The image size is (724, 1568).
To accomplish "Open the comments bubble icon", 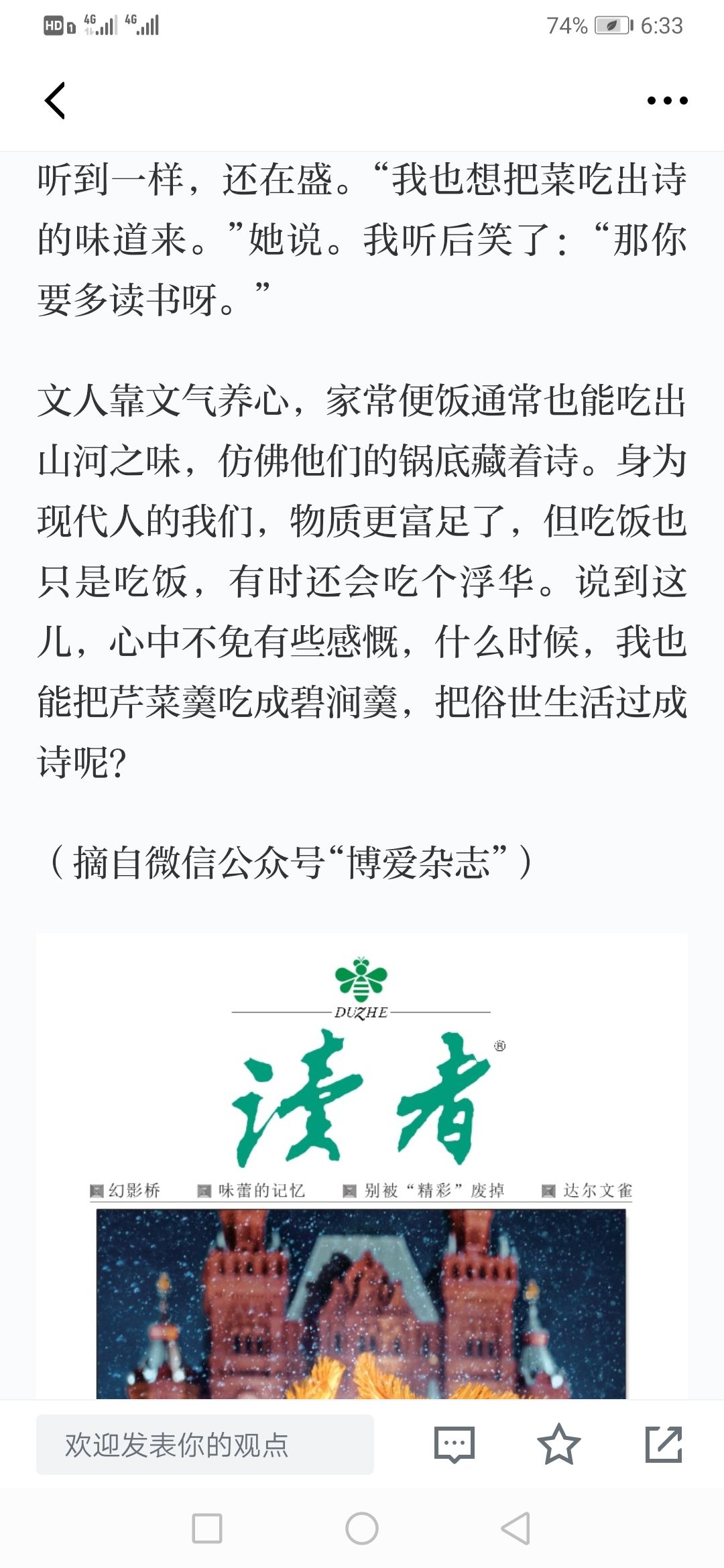I will (455, 1445).
